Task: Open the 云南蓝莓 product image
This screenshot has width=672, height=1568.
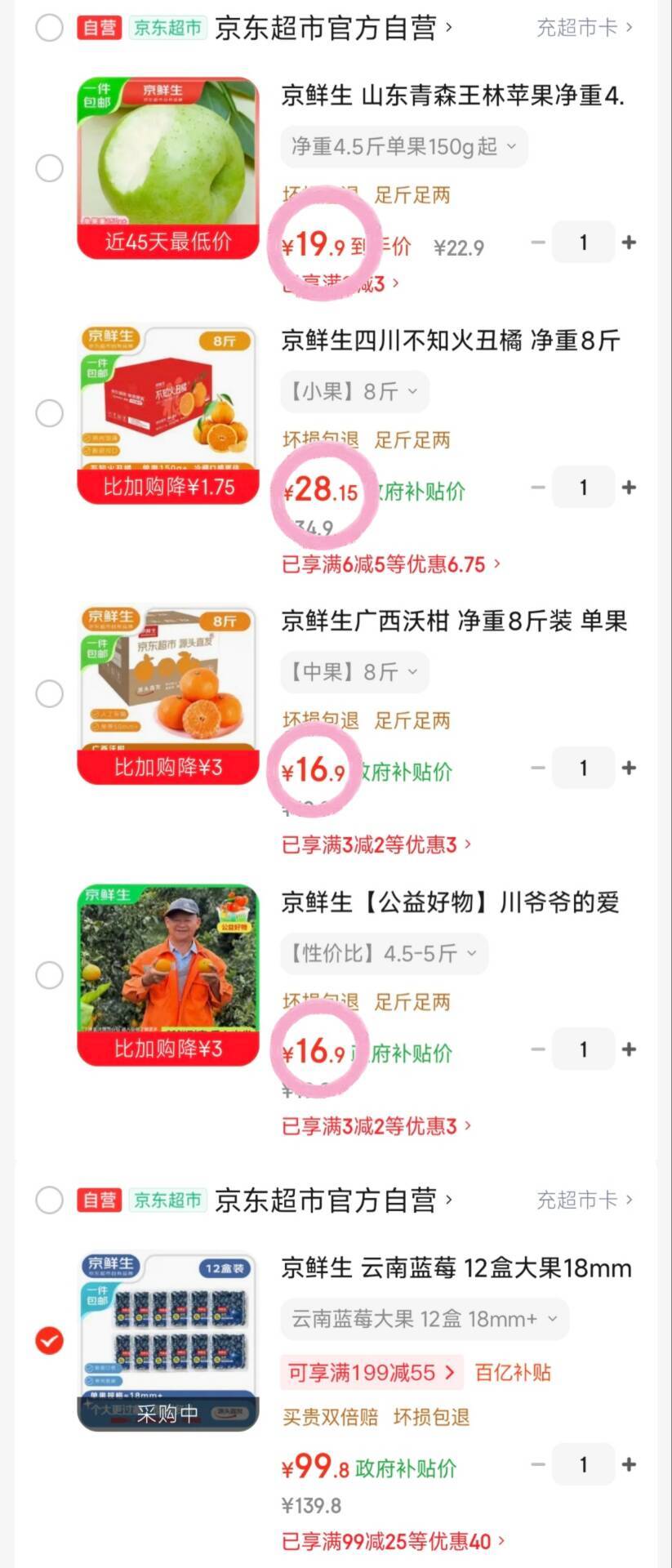Action: click(168, 1340)
